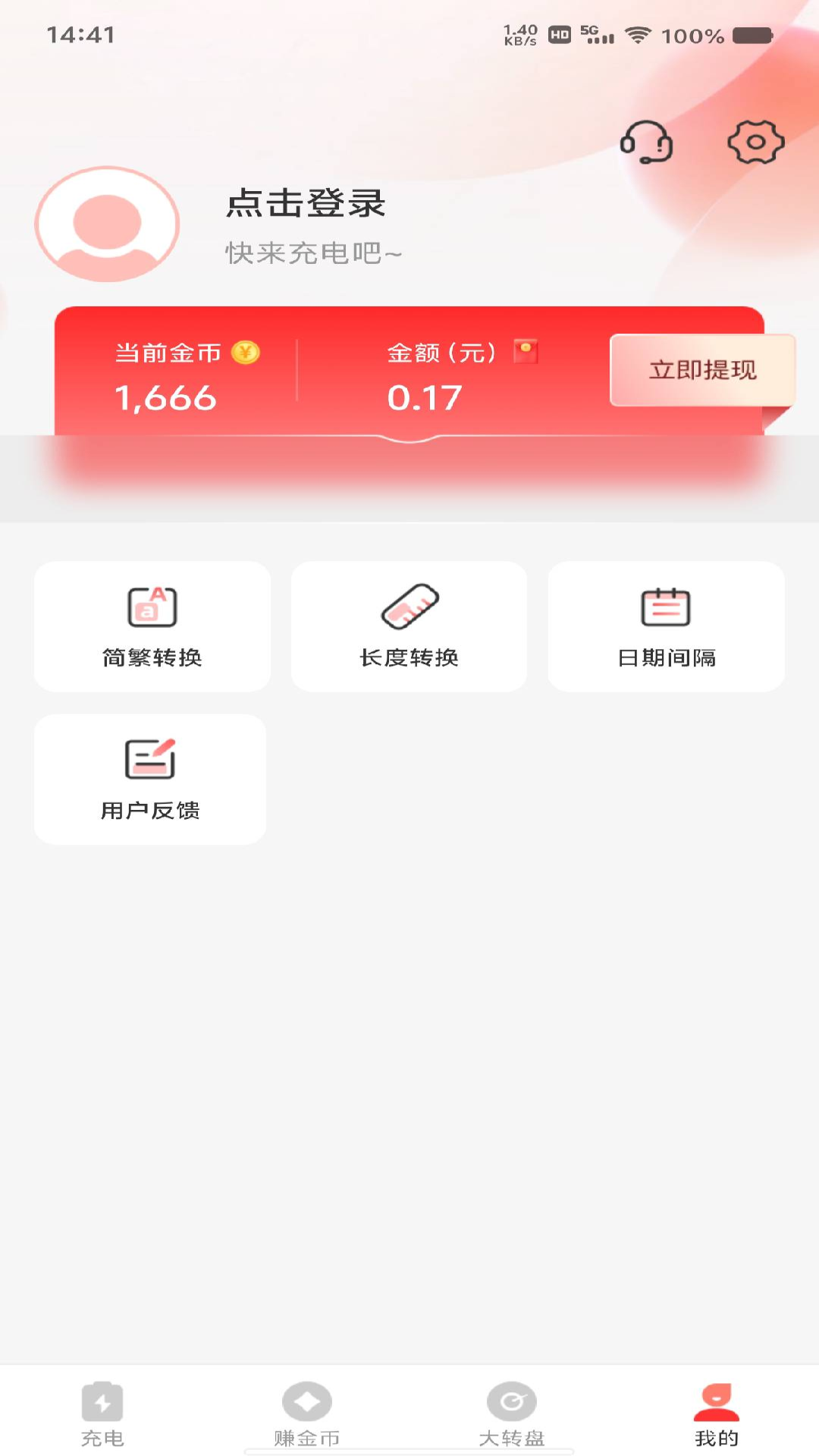Tap 点击登录 to sign in
Image resolution: width=819 pixels, height=1456 pixels.
[x=305, y=205]
